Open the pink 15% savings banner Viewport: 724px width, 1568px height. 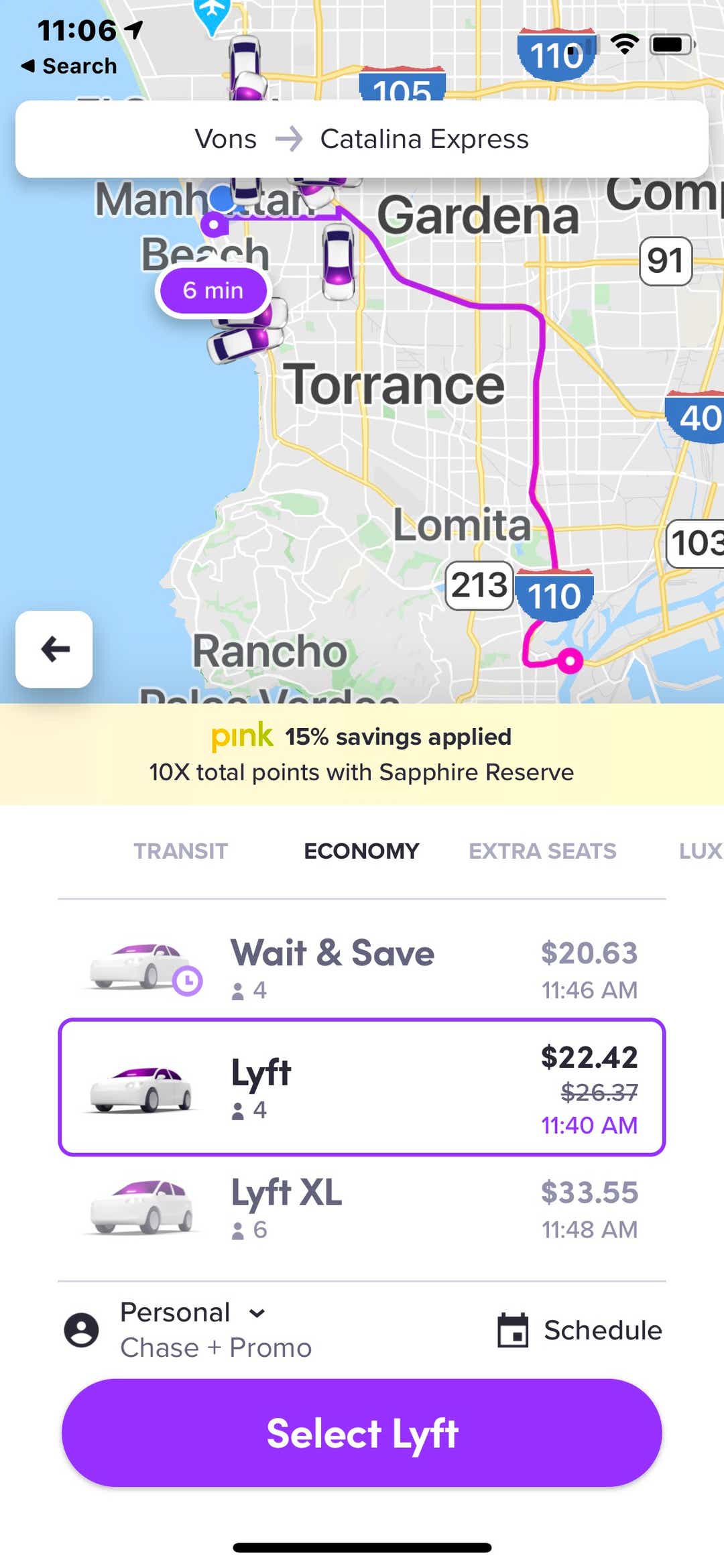pos(362,753)
